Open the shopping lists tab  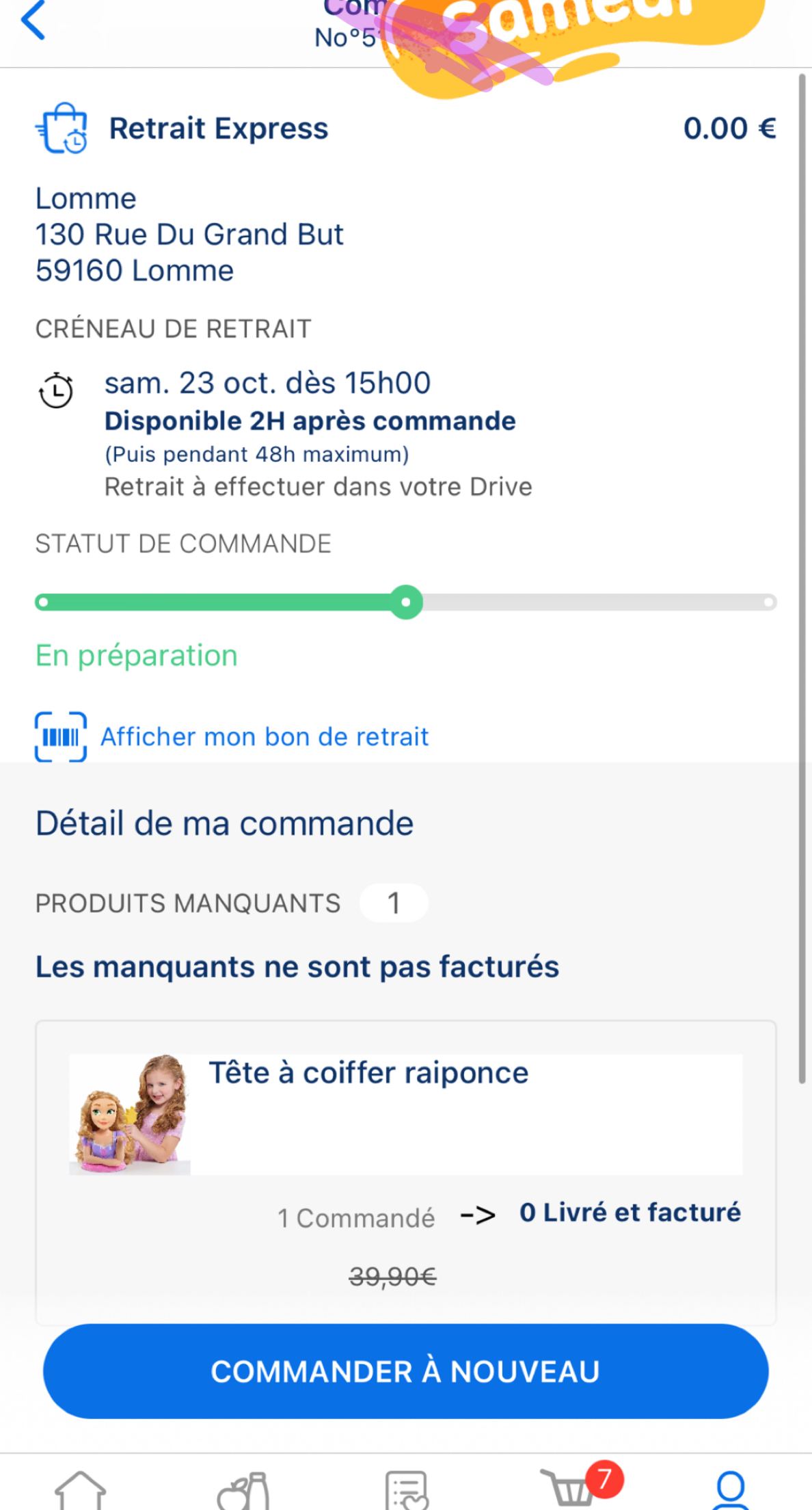pyautogui.click(x=407, y=1491)
